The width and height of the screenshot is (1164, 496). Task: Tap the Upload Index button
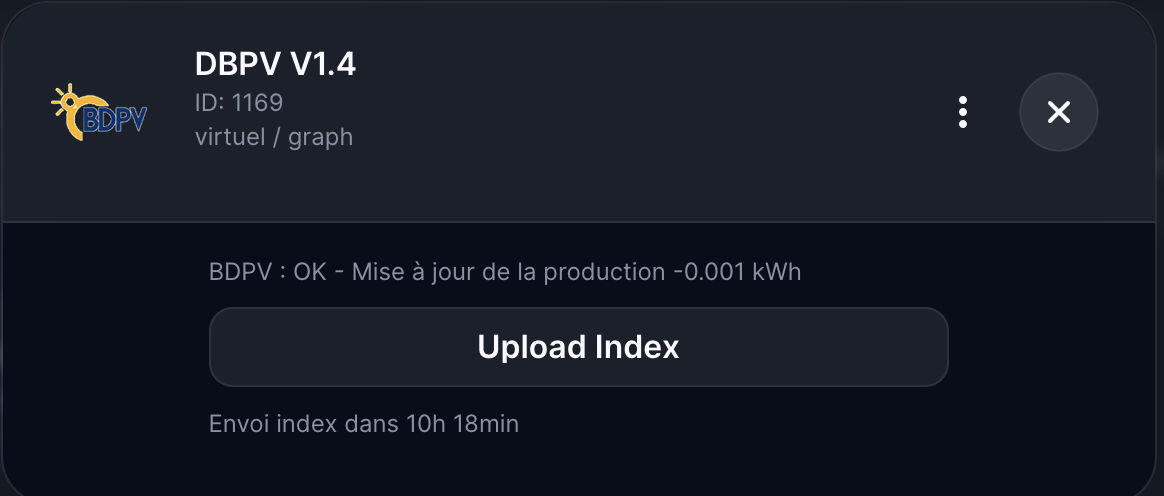[578, 347]
